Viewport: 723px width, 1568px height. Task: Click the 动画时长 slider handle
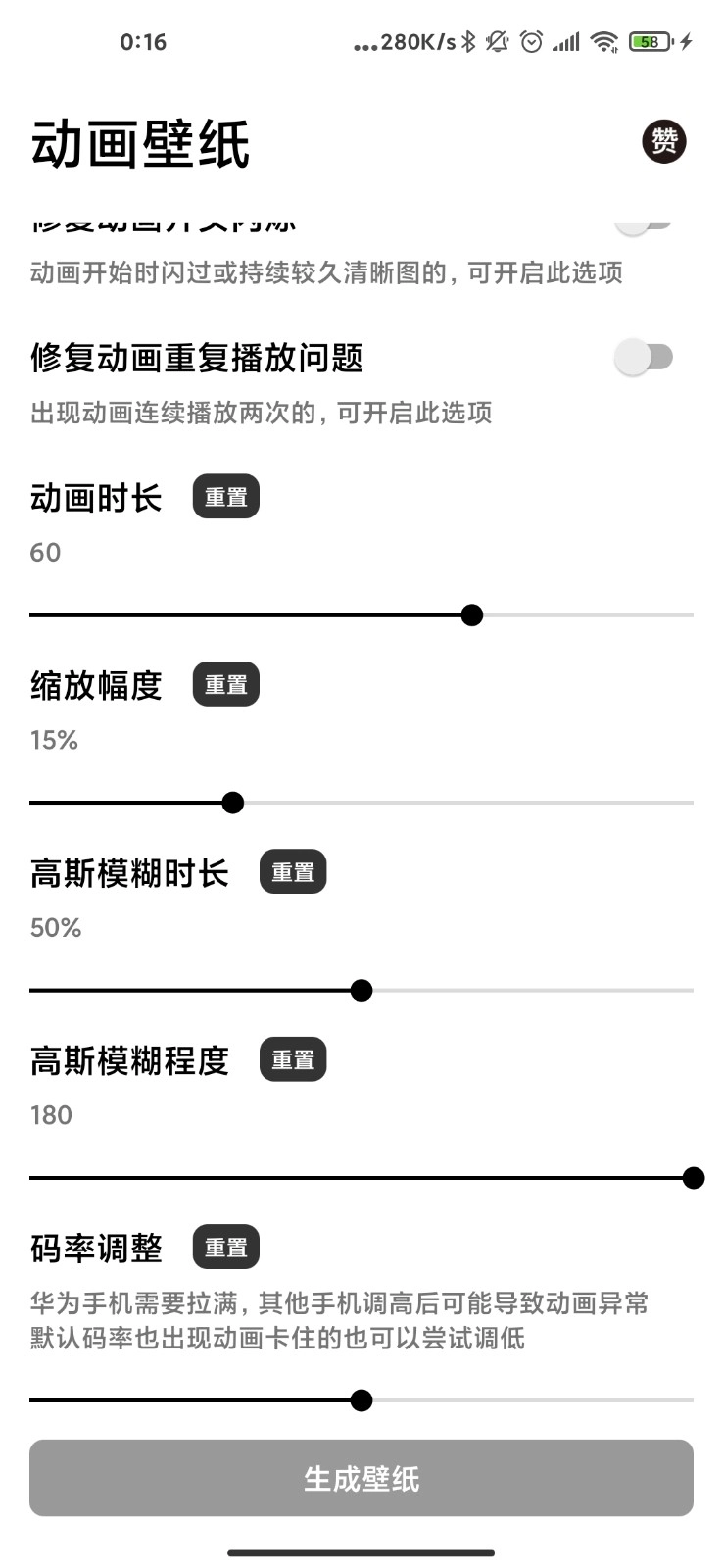coord(472,614)
